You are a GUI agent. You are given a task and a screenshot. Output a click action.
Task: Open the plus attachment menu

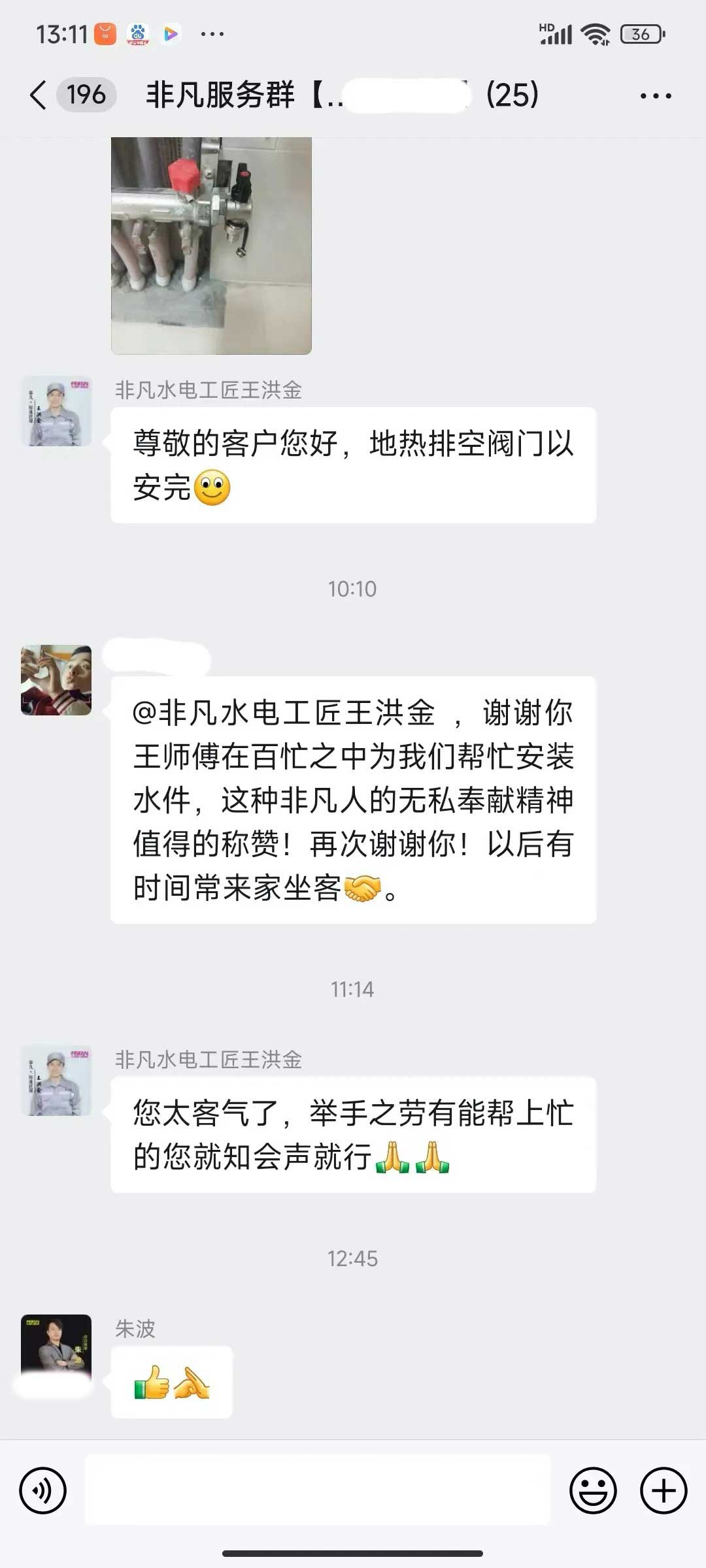(663, 1490)
